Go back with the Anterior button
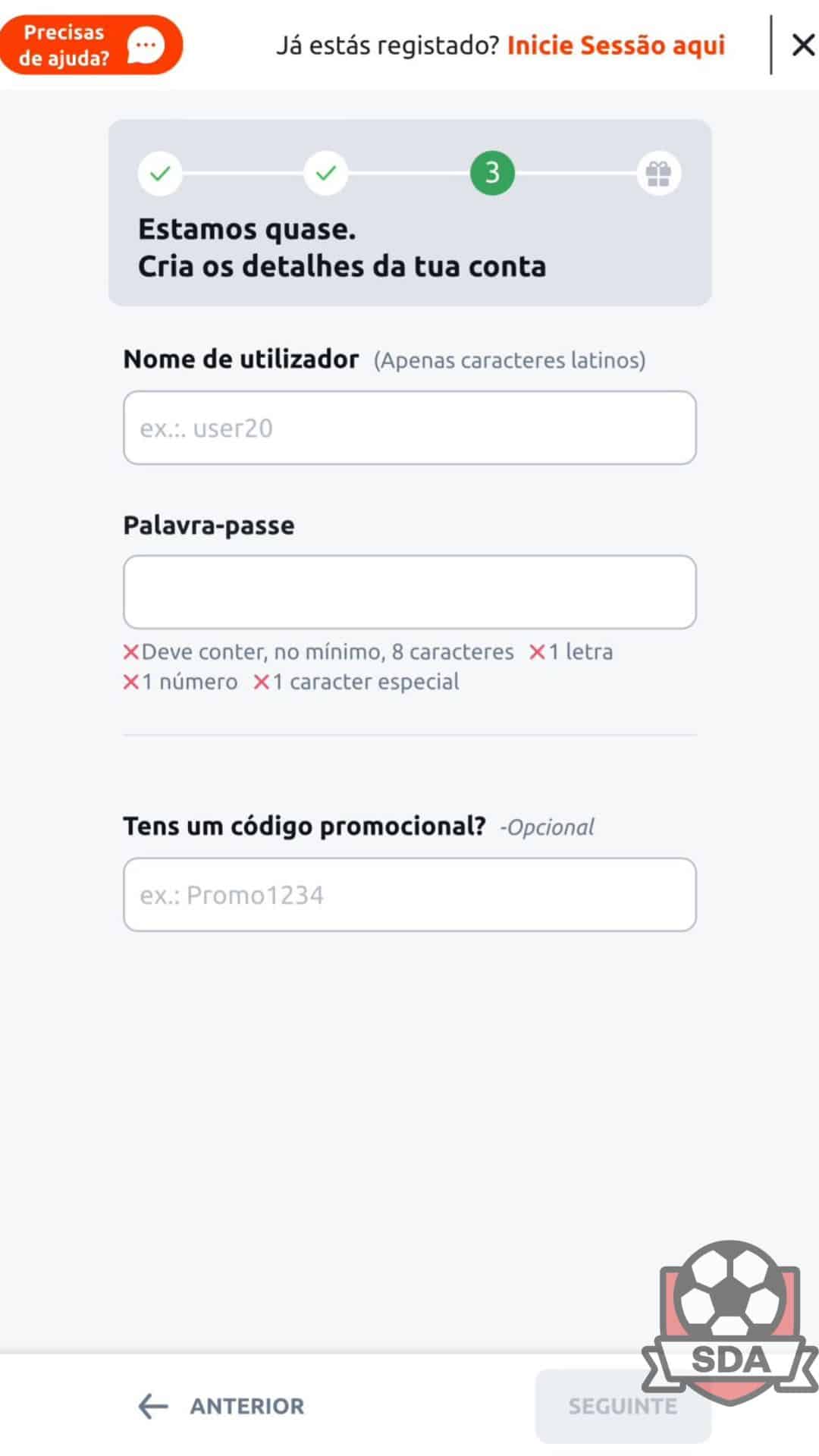The height and width of the screenshot is (1456, 819). pyautogui.click(x=221, y=1406)
